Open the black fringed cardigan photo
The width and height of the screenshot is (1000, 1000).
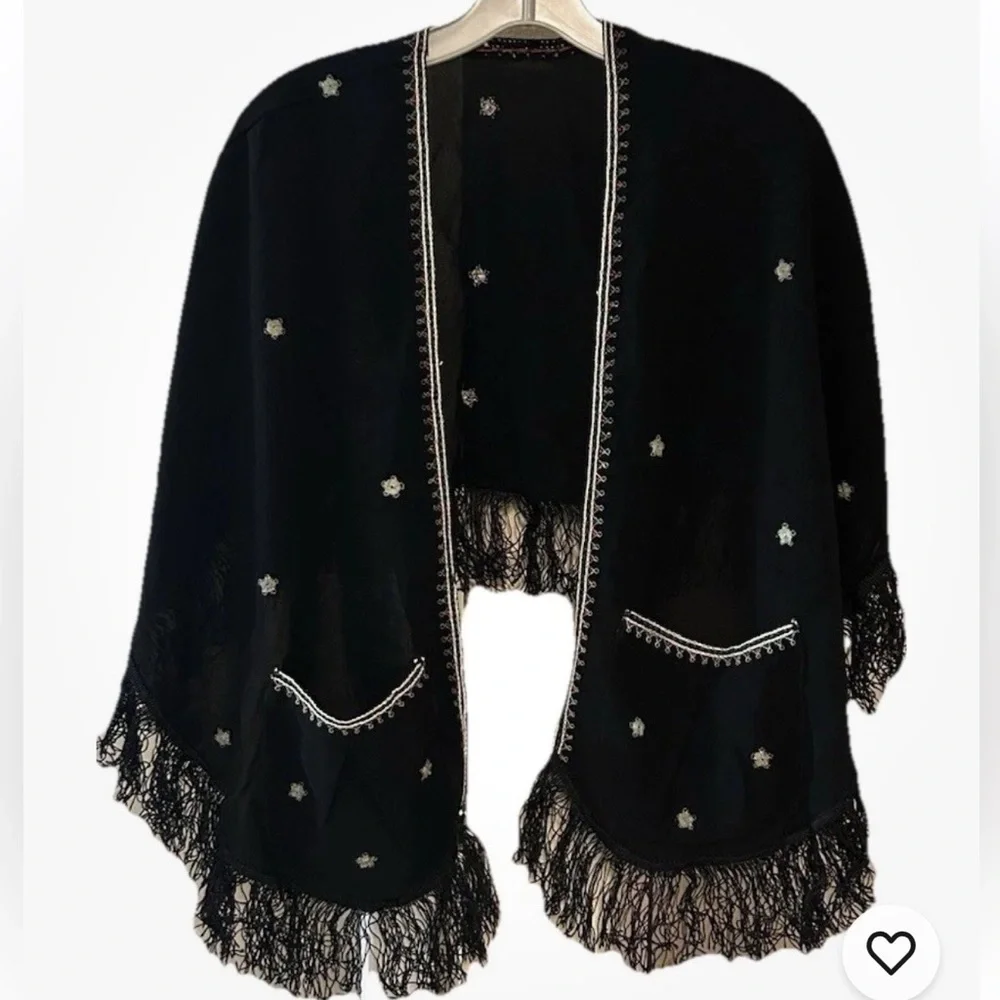[500, 480]
